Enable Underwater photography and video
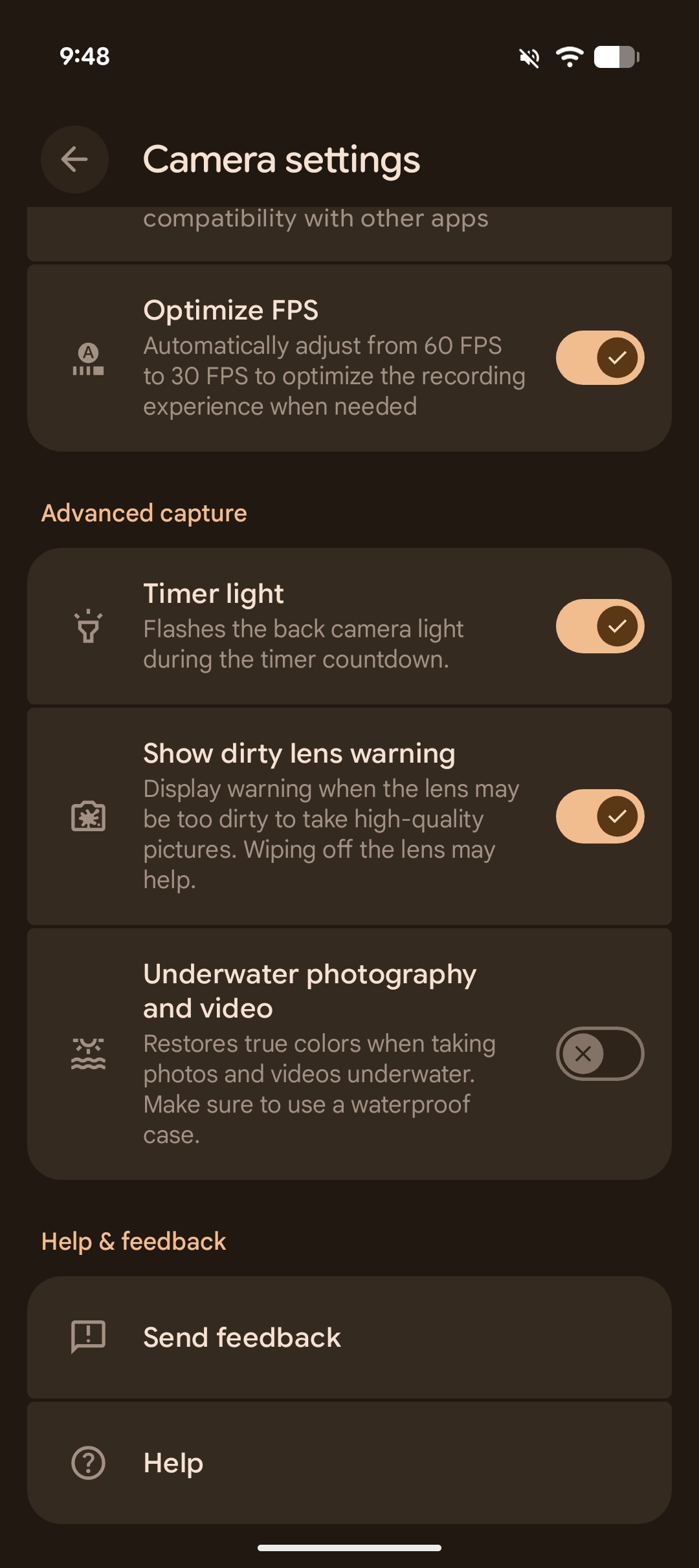699x1568 pixels. tap(599, 1054)
